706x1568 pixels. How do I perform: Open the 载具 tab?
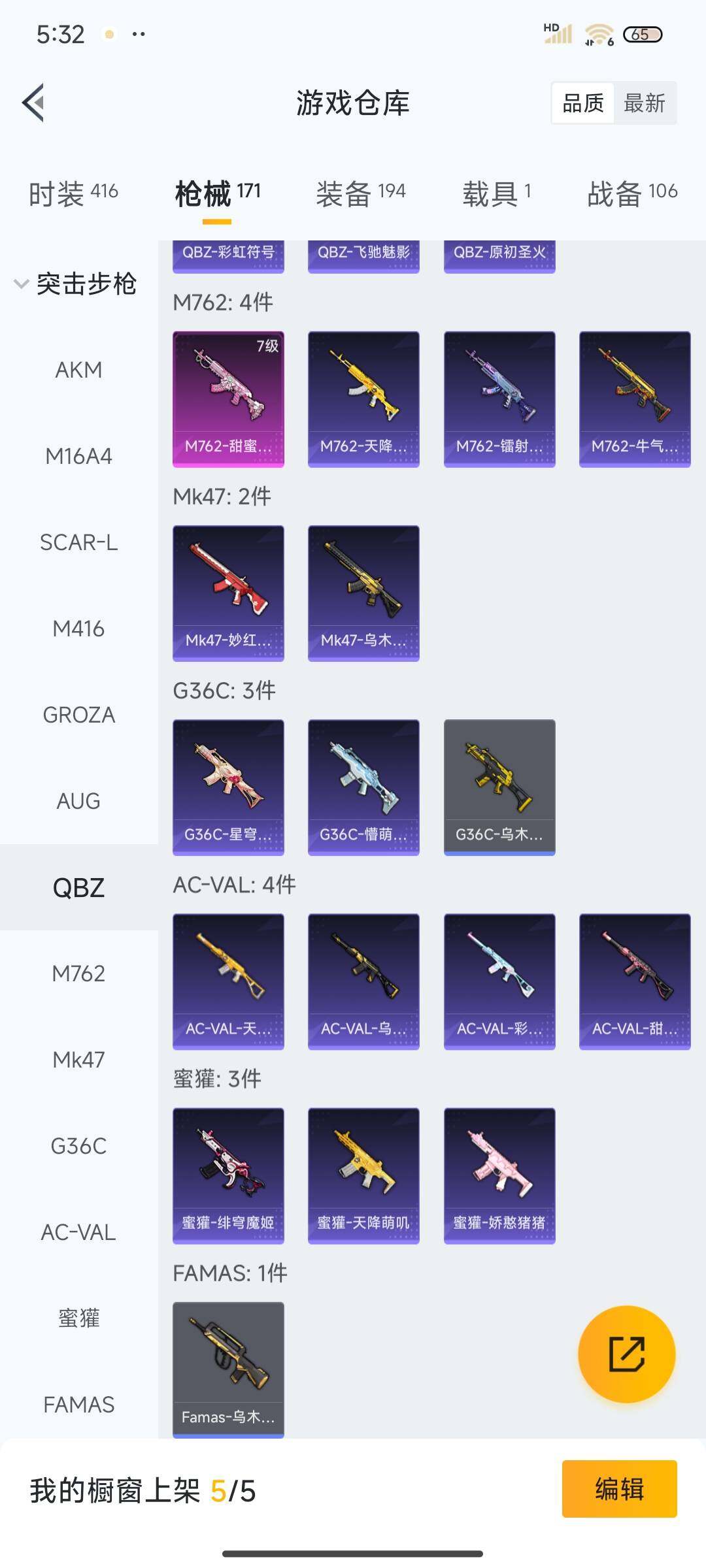coord(497,193)
